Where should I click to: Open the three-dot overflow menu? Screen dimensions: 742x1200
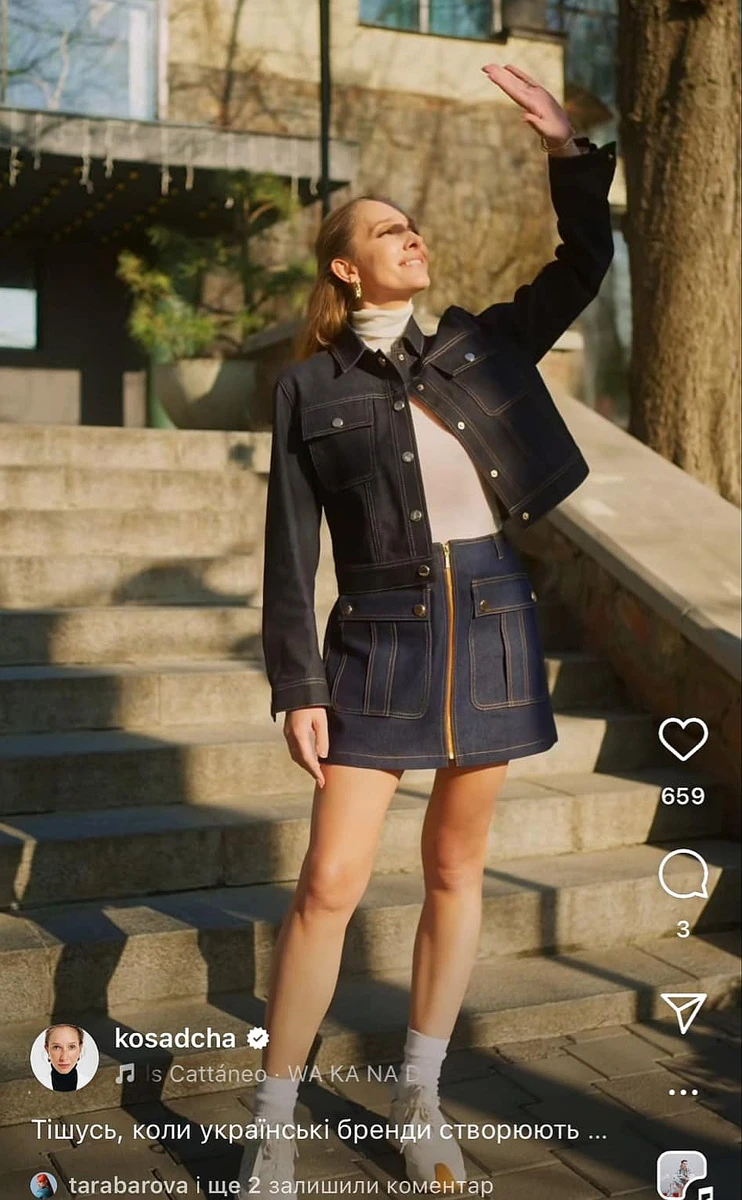[683, 1092]
